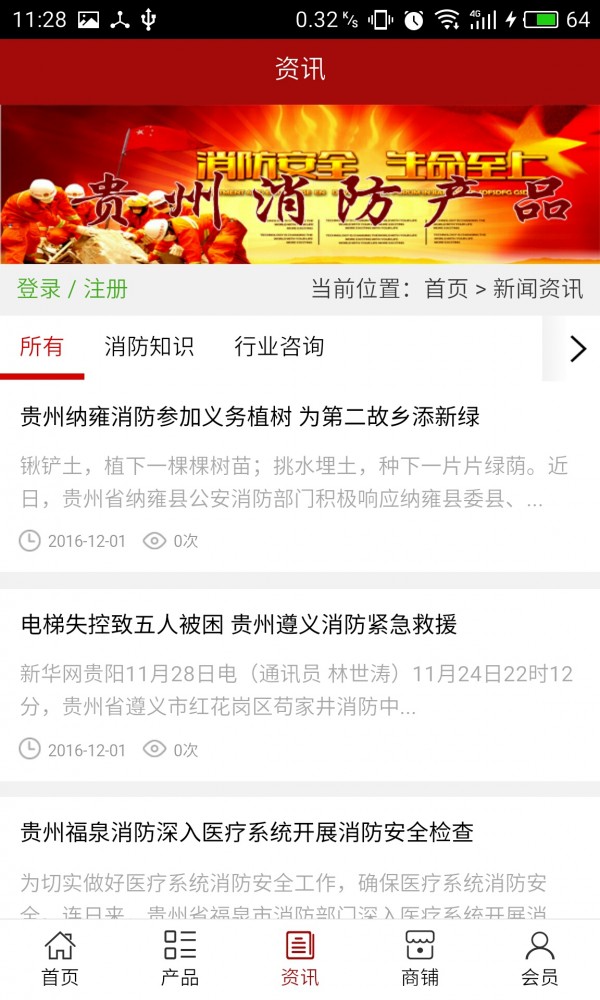Open article 贵州纳雍消防参加义务植树
The height and width of the screenshot is (1000, 600).
[250, 417]
